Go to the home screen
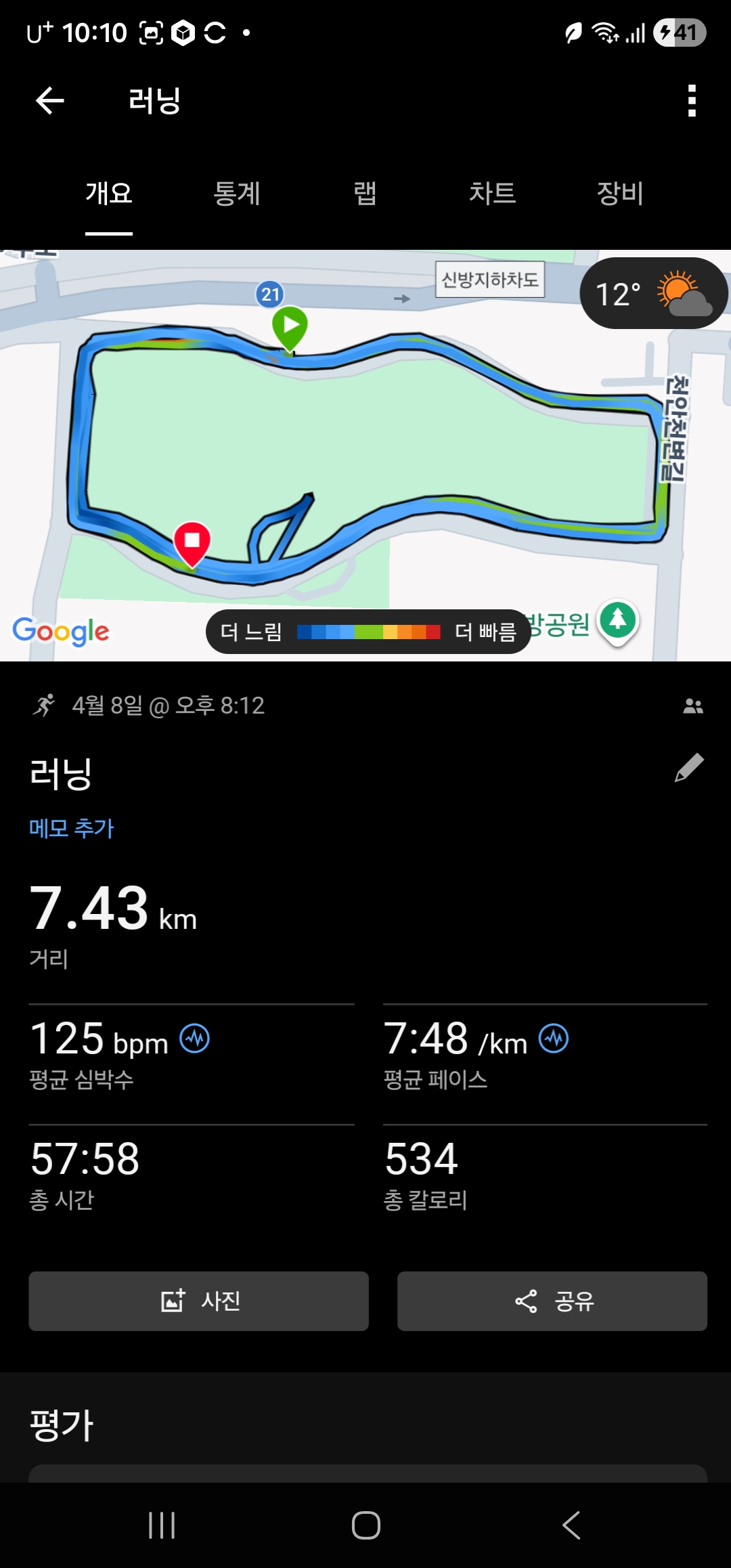The height and width of the screenshot is (1568, 731). (365, 1525)
